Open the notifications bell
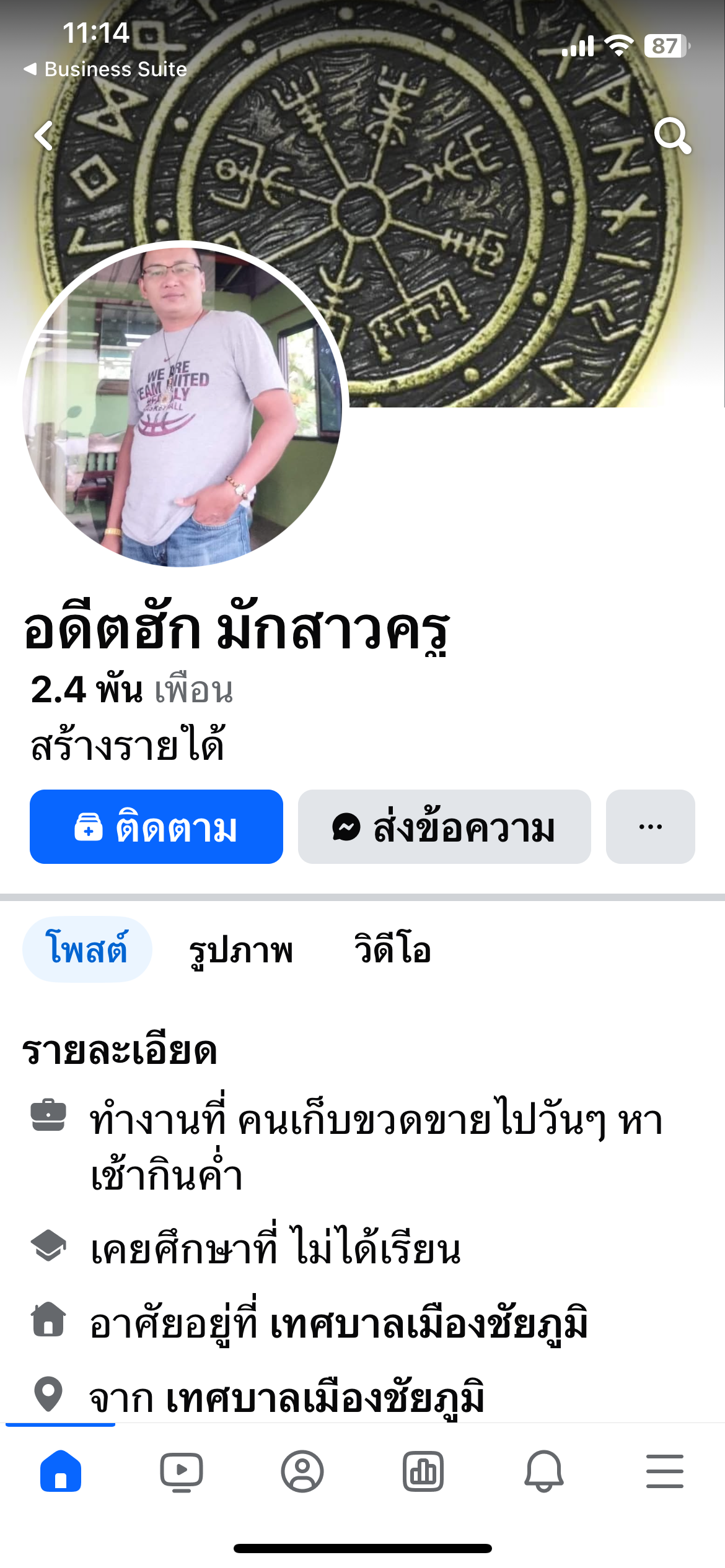The image size is (725, 1568). [544, 1471]
